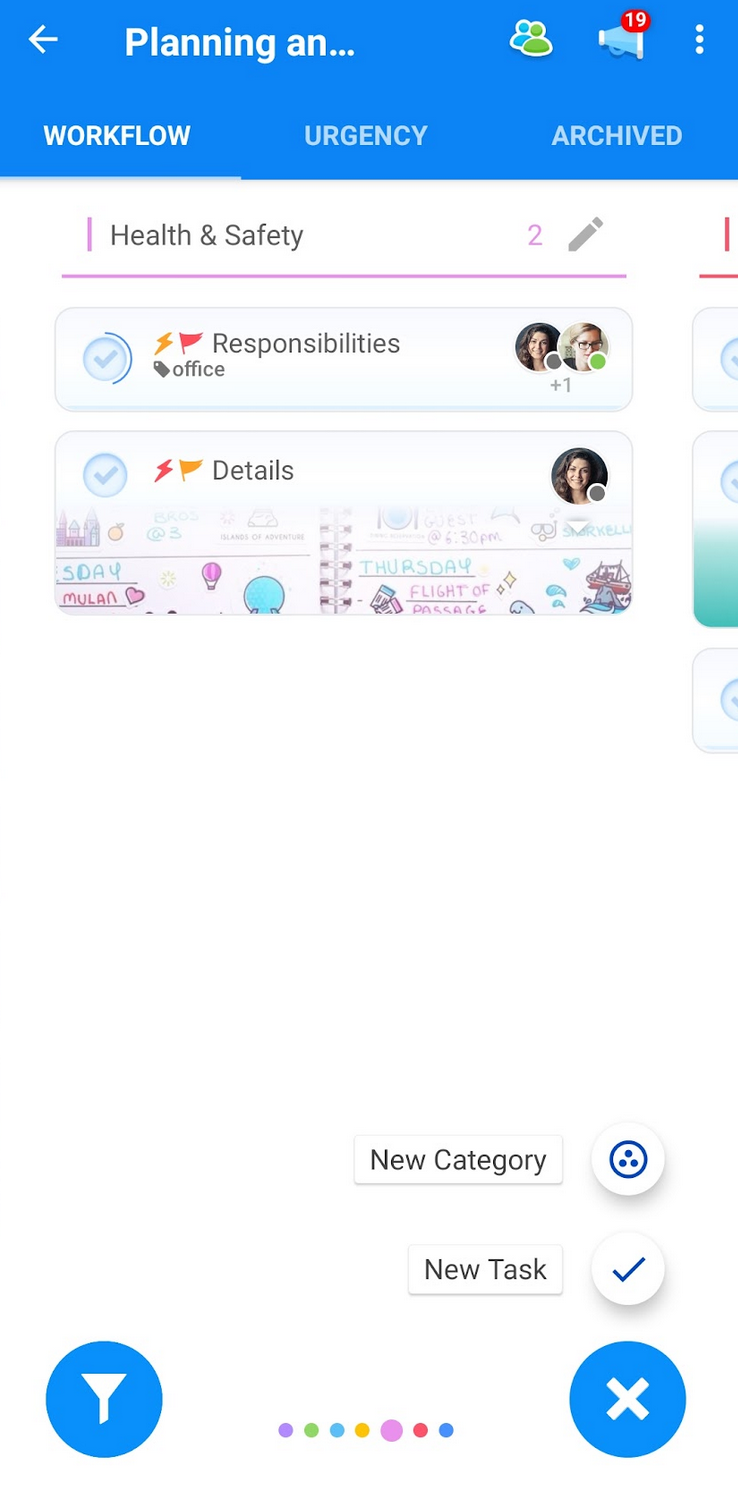
Task: Create a New Category
Action: 628,1160
